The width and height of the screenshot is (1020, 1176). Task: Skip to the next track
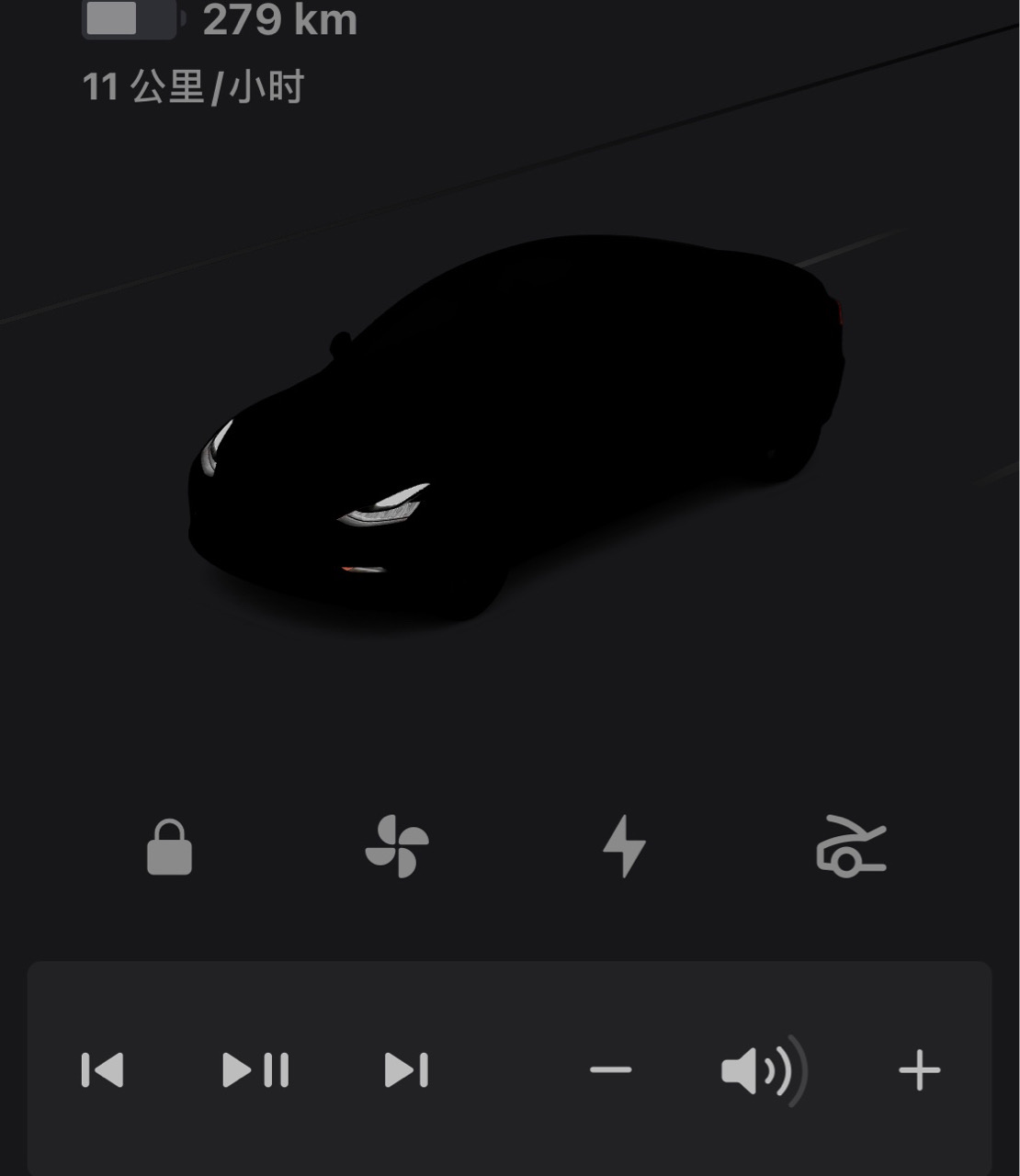pyautogui.click(x=406, y=1070)
